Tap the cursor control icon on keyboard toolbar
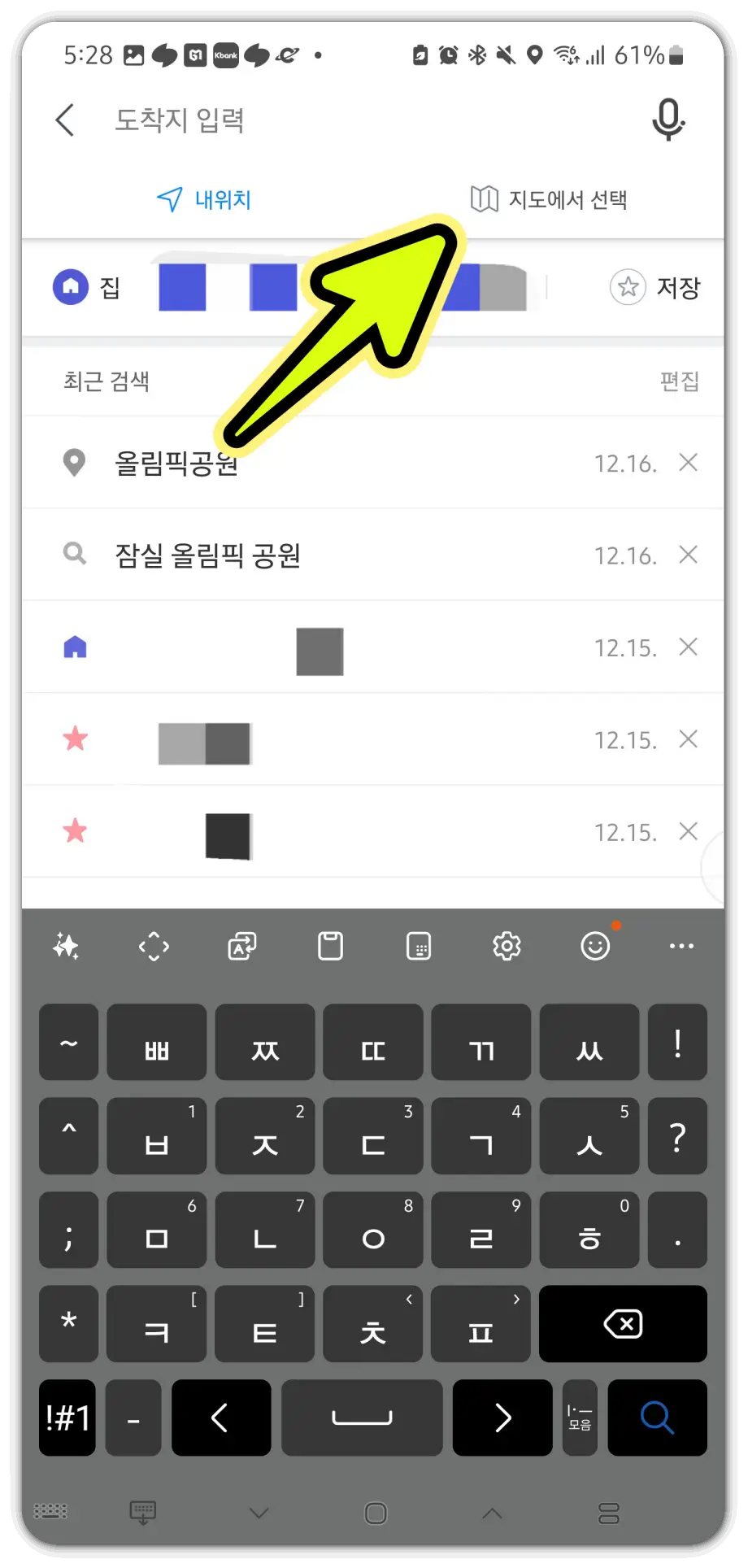 click(x=153, y=945)
